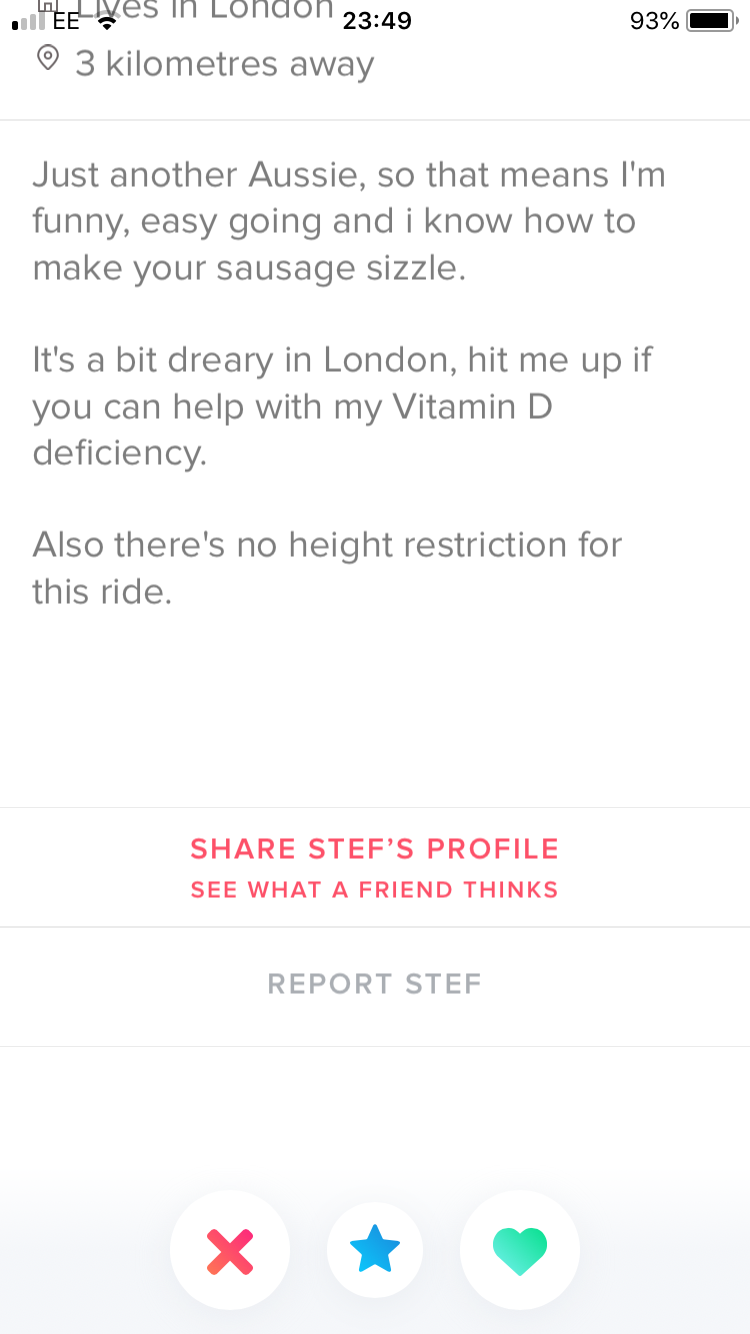Share Stef's profile with a friend

(375, 867)
